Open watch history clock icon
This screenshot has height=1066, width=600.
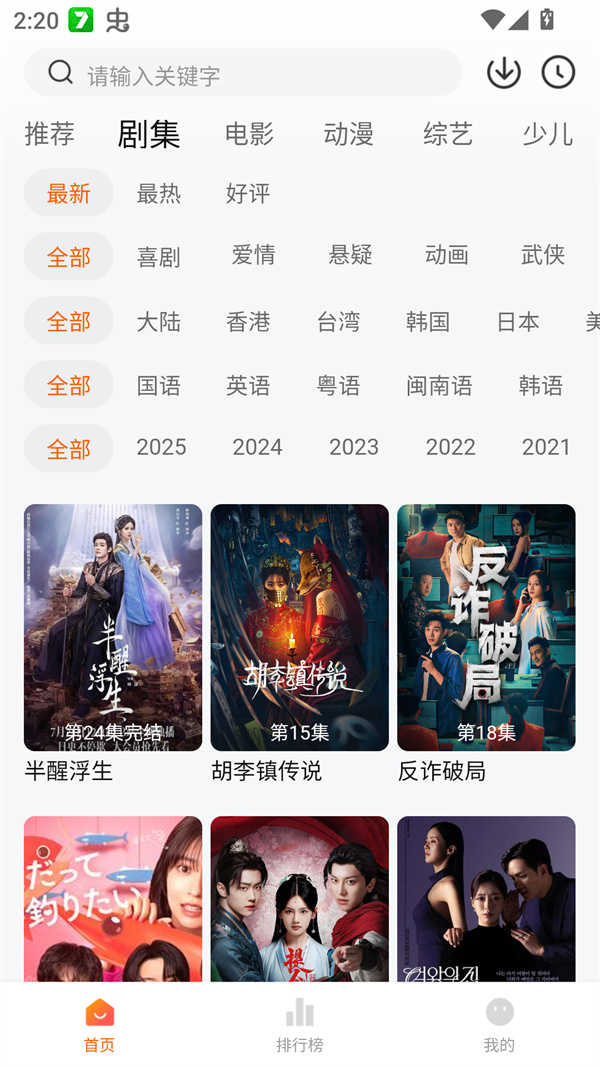558,72
